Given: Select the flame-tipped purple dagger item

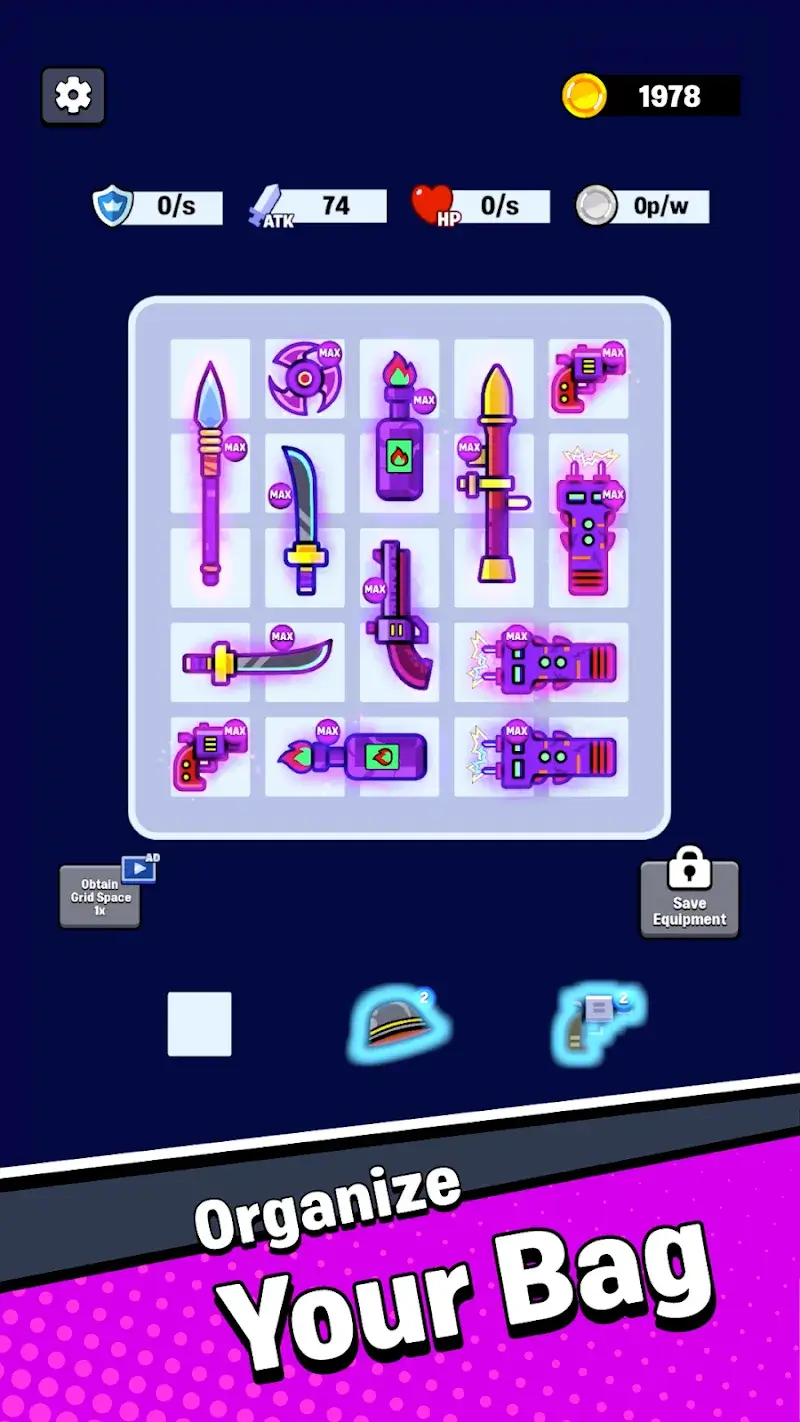Looking at the screenshot, I should click(350, 755).
